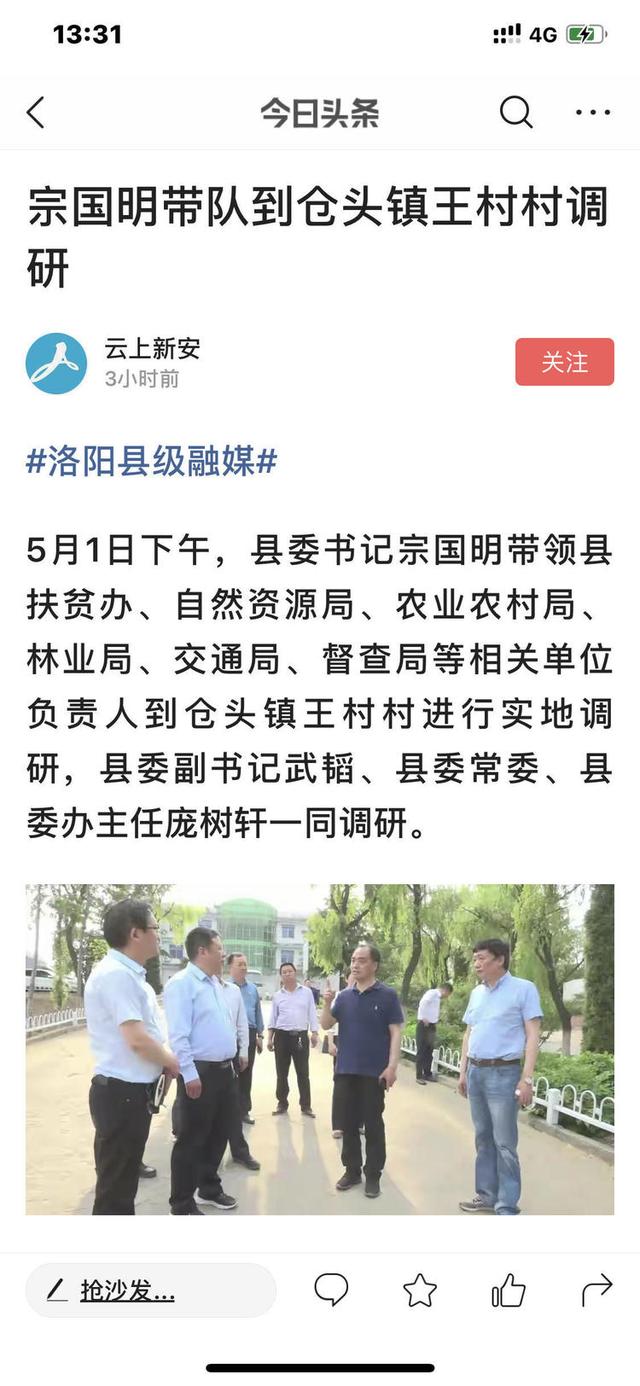640x1386 pixels.
Task: Open search from the top bar
Action: [x=515, y=113]
